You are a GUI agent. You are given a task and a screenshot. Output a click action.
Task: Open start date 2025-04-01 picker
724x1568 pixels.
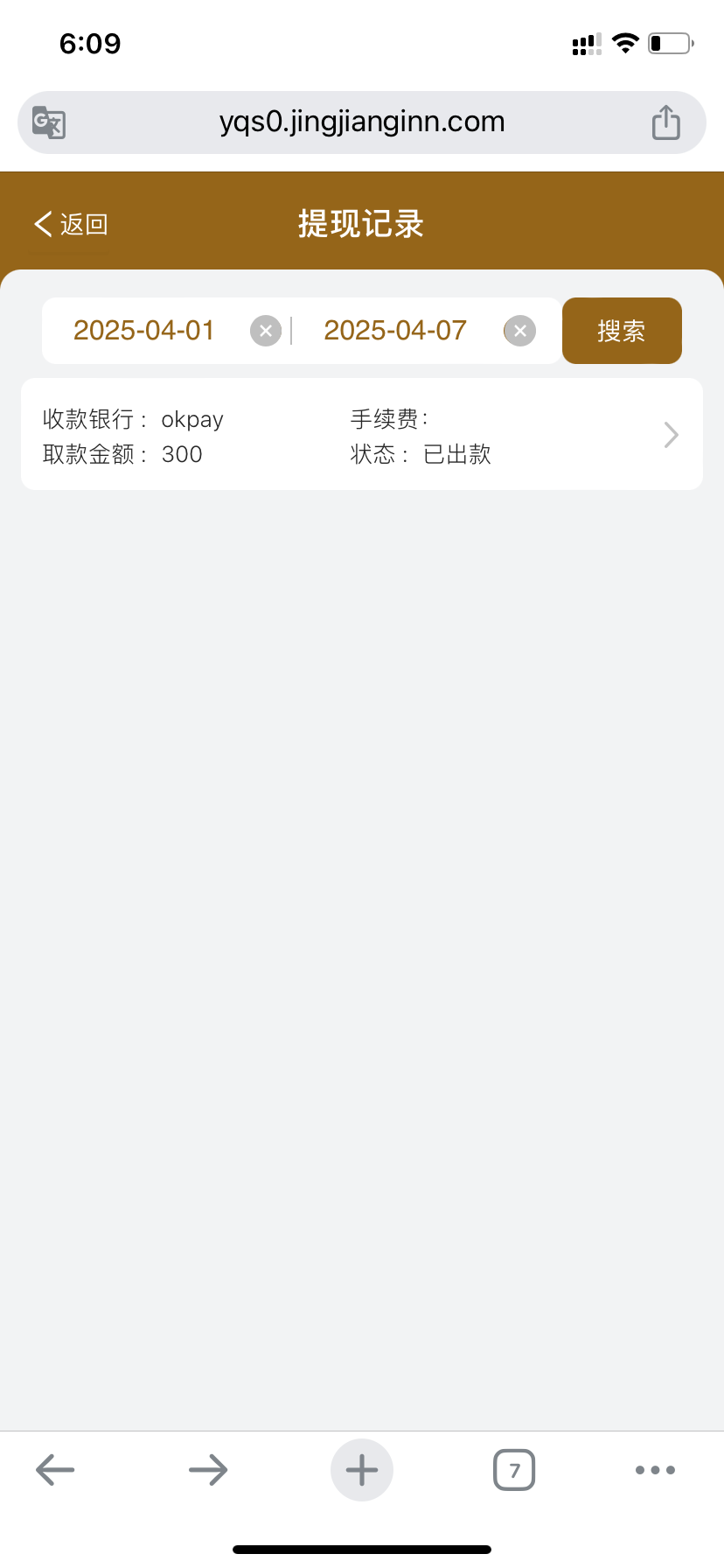click(x=144, y=331)
